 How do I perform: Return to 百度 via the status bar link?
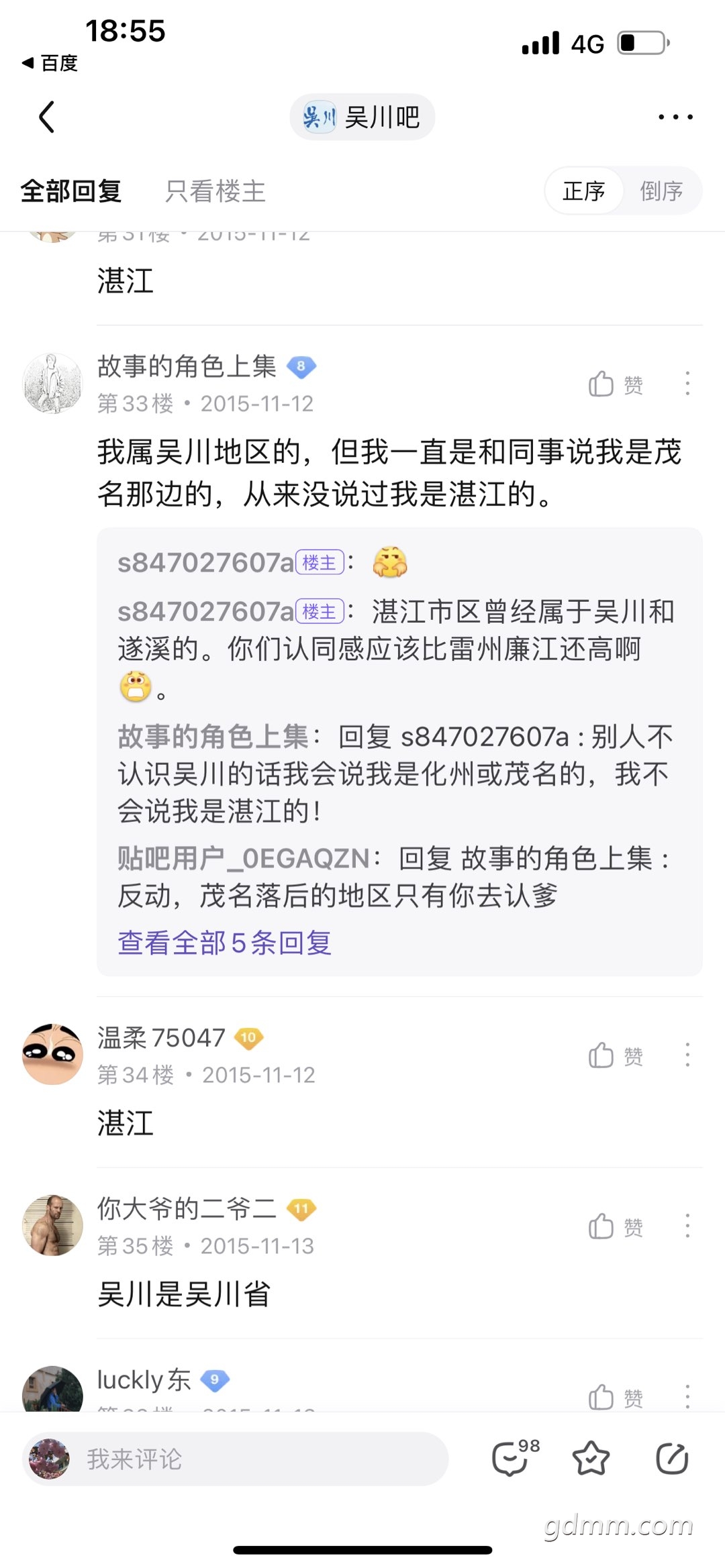pyautogui.click(x=51, y=63)
